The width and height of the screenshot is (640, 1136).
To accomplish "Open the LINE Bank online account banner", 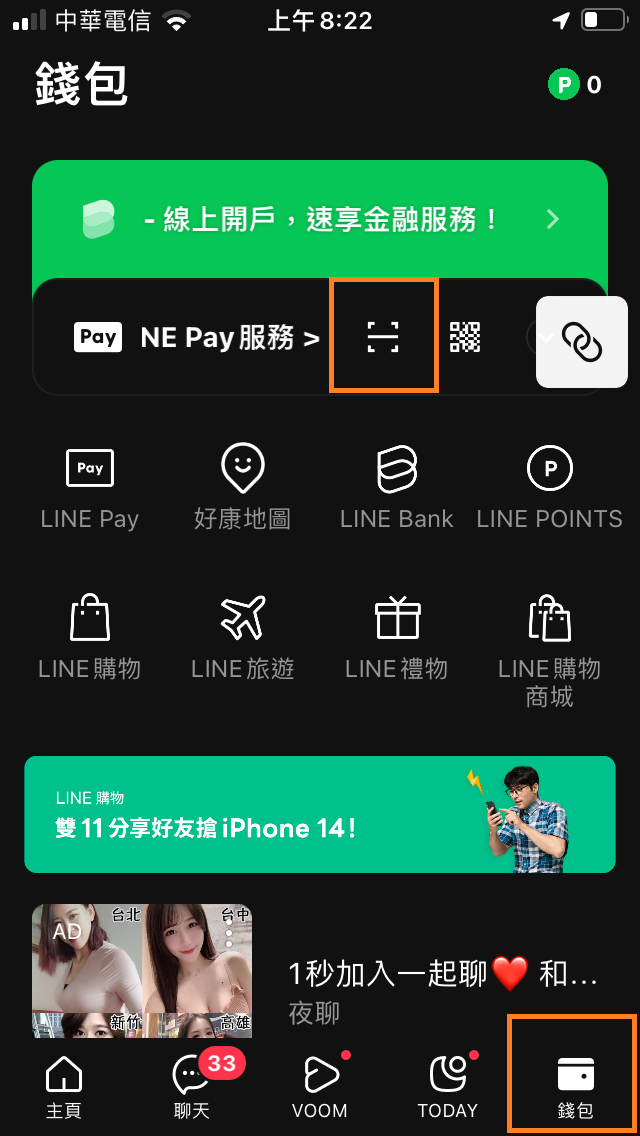I will click(320, 220).
